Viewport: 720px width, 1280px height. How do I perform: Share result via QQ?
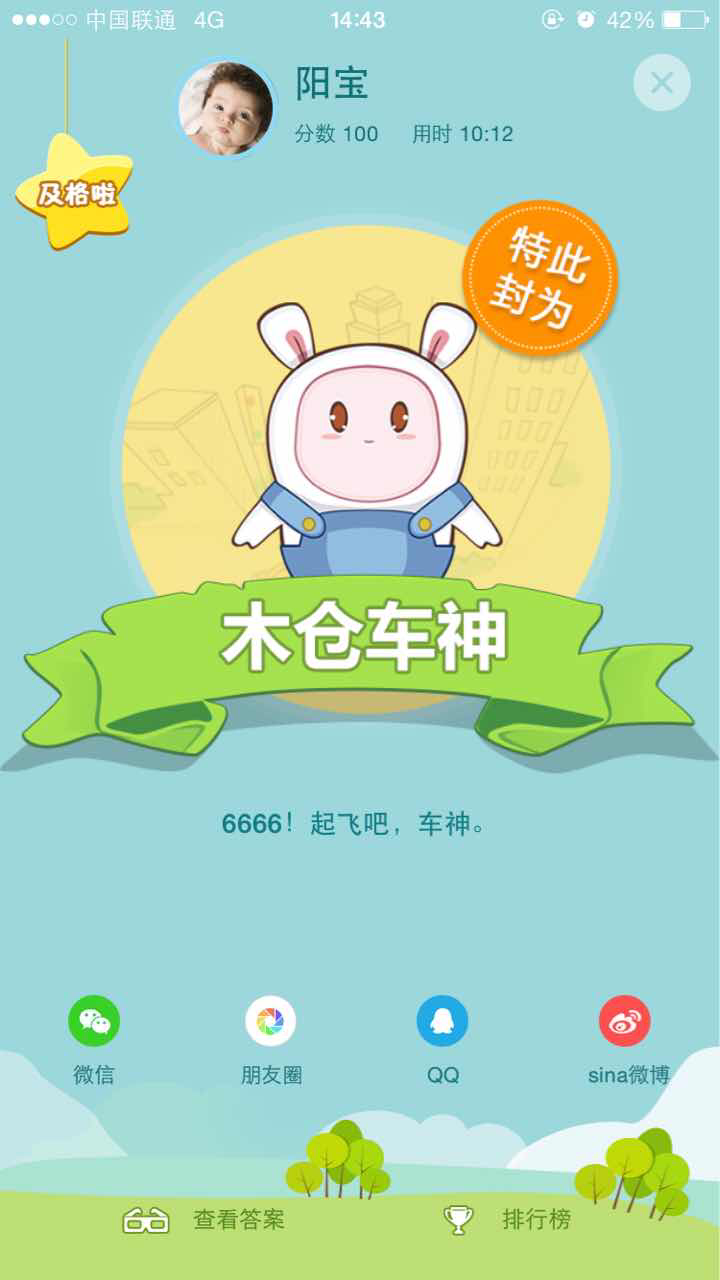click(x=442, y=1022)
